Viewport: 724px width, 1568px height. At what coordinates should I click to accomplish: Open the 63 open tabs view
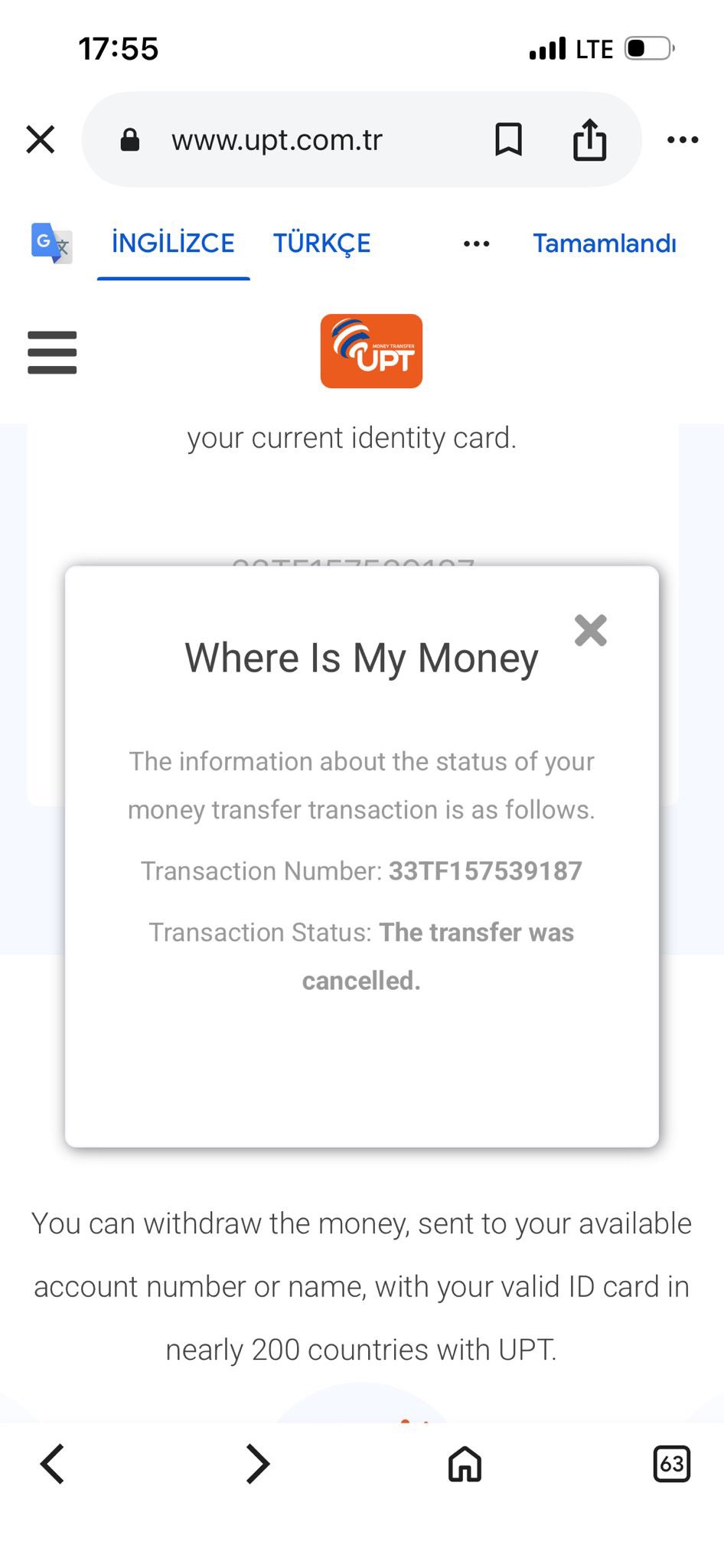coord(671,1464)
